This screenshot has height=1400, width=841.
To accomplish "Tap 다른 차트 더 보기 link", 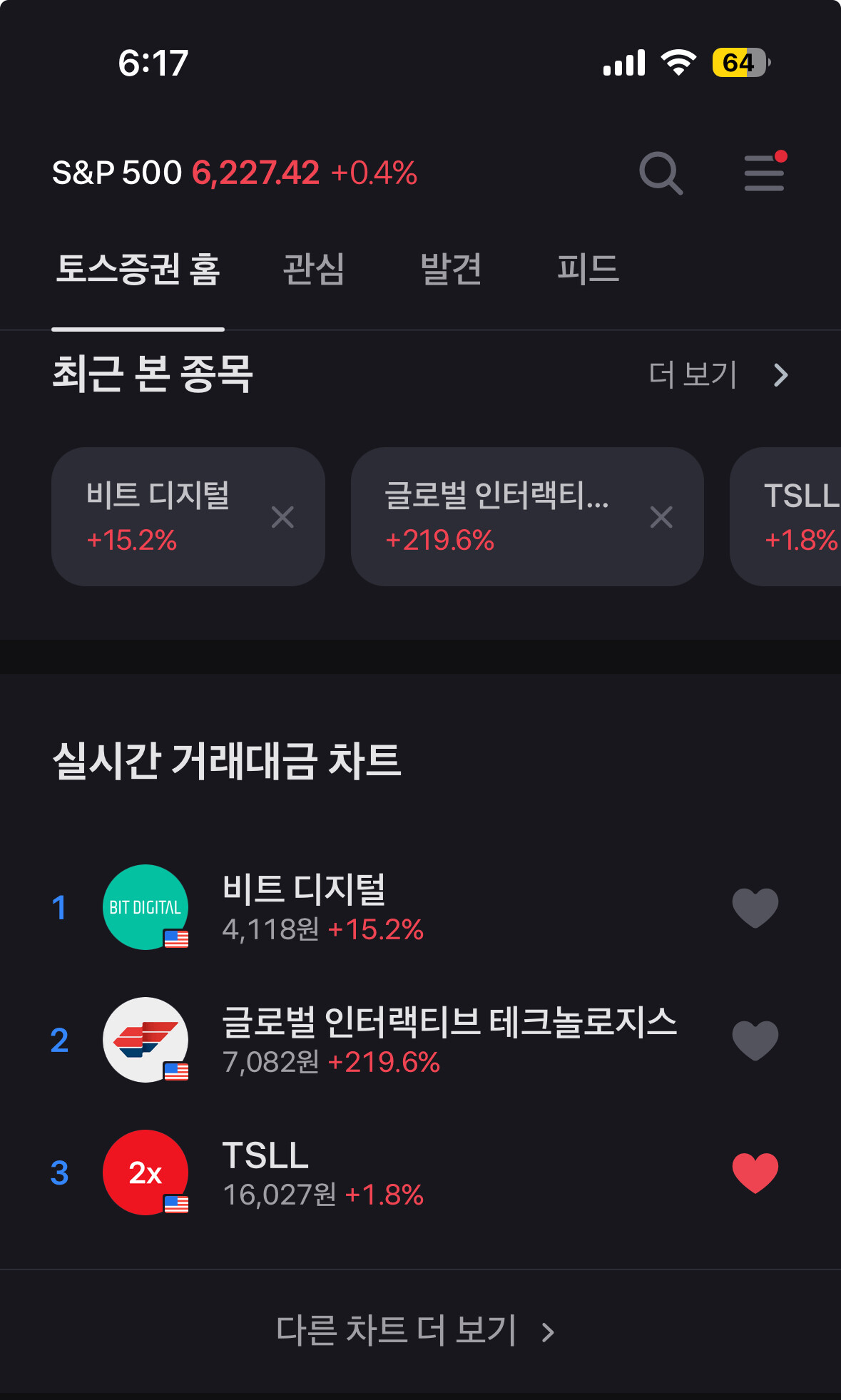I will (415, 1331).
